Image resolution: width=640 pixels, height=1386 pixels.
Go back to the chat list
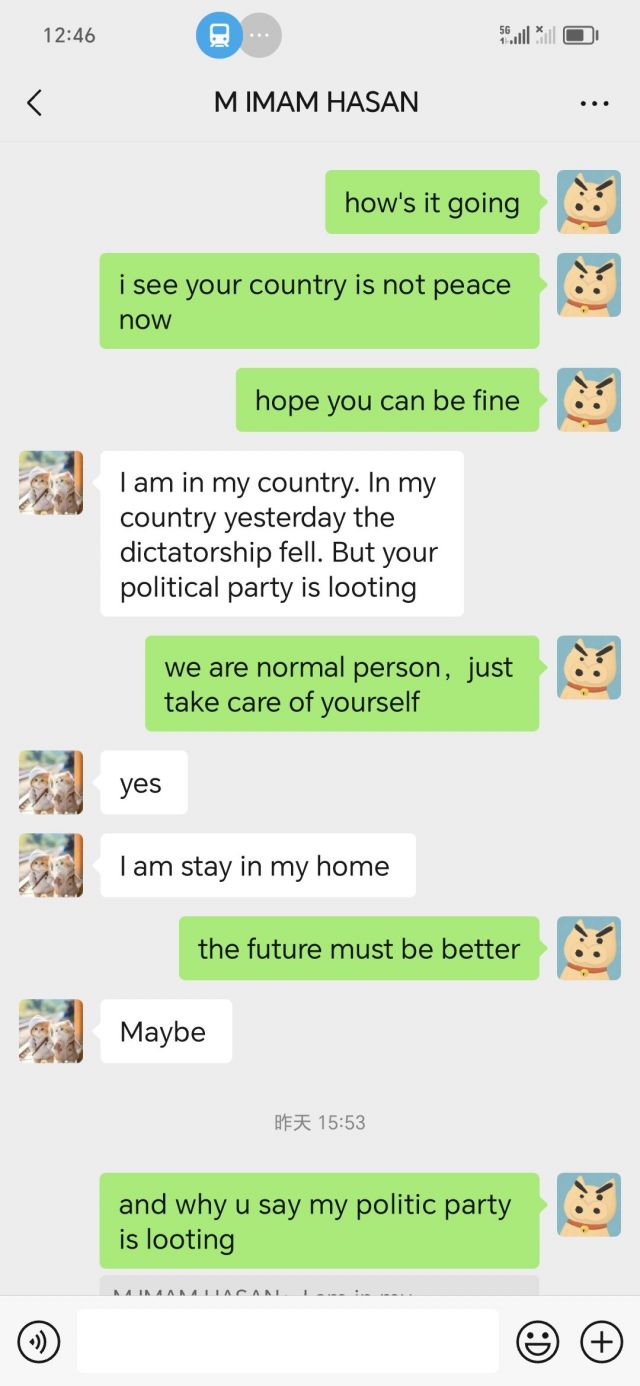(x=34, y=102)
